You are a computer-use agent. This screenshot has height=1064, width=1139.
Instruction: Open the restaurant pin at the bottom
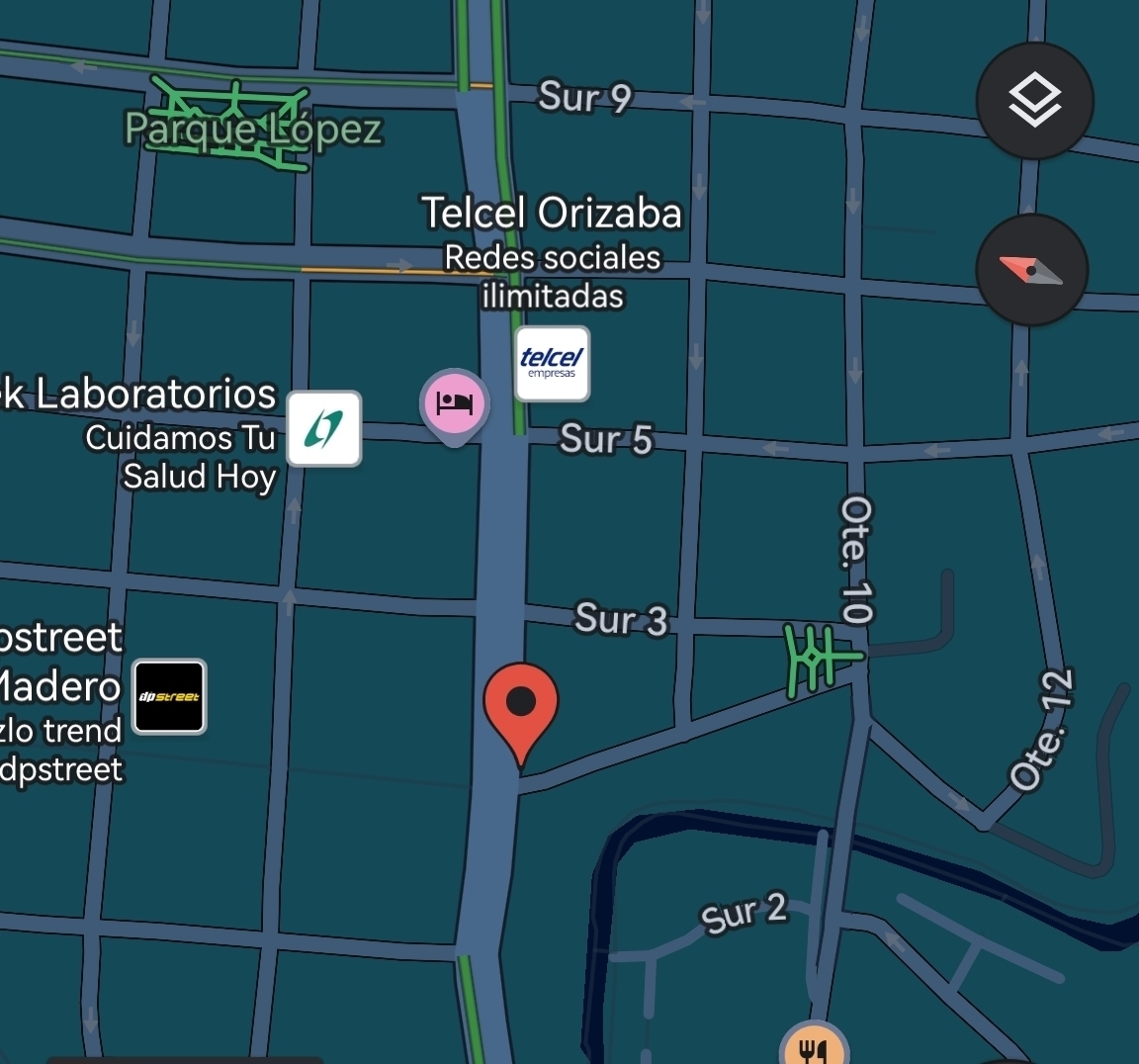point(814,1047)
